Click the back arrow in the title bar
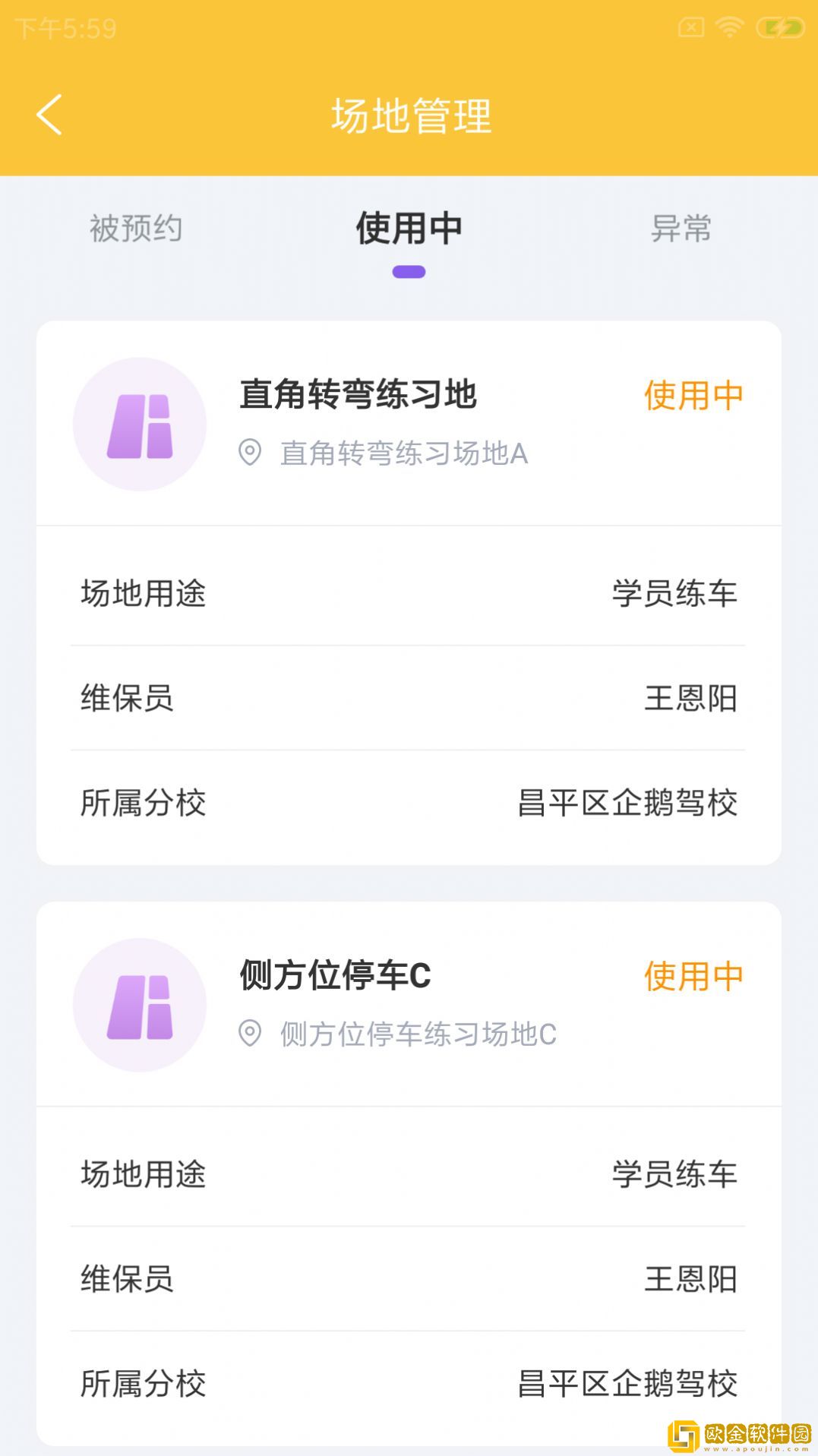This screenshot has width=818, height=1456. coord(48,115)
